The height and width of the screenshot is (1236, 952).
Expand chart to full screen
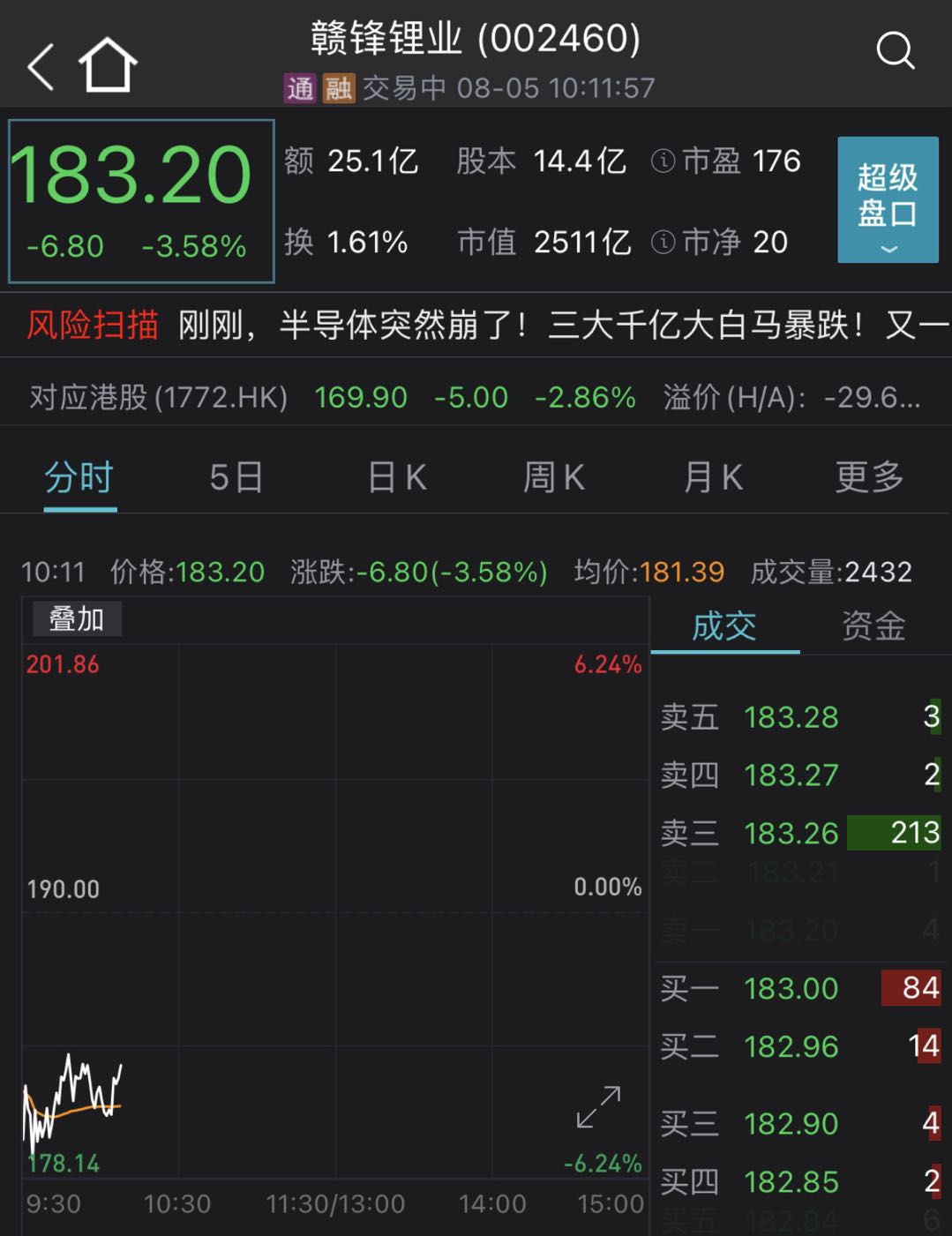click(598, 1107)
